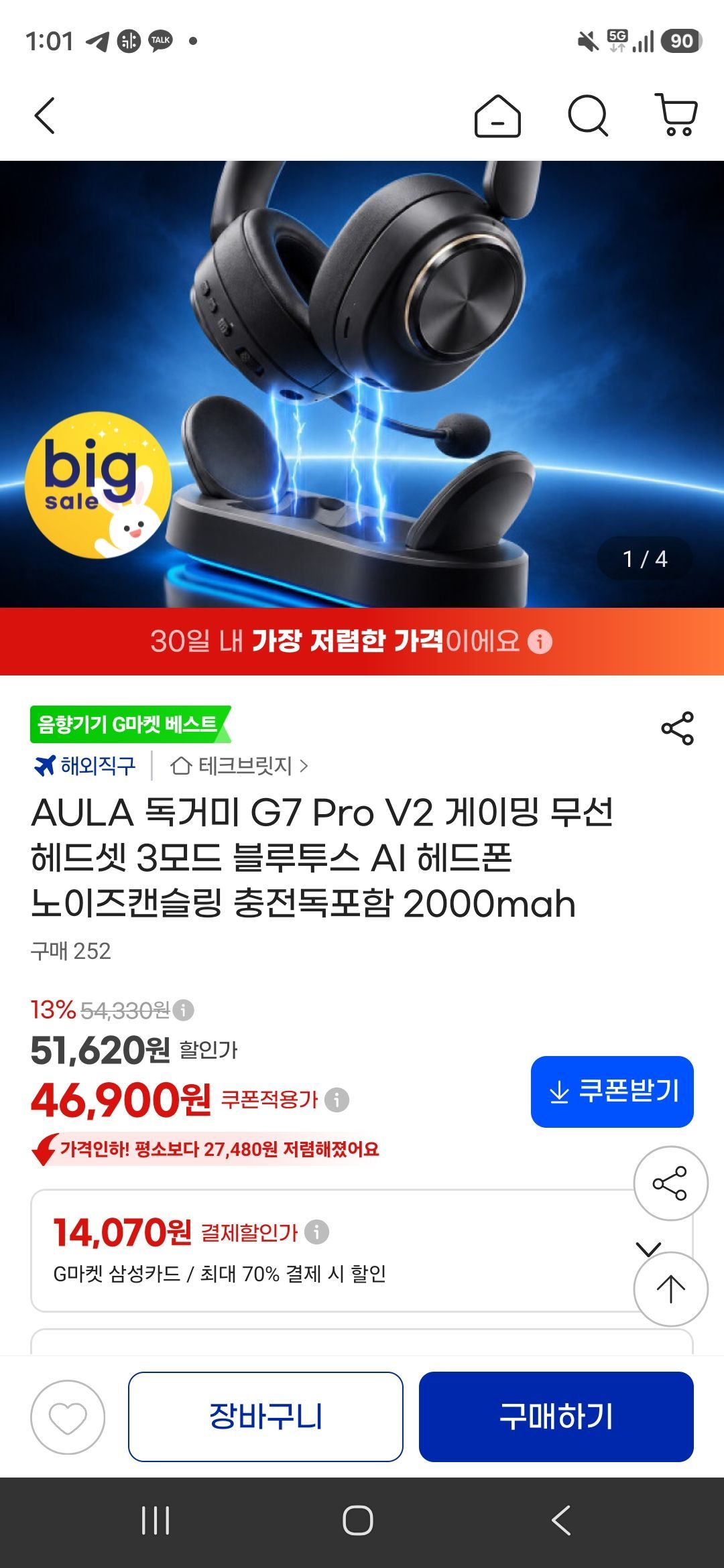View 결제할인가 info details
Viewport: 724px width, 1568px height.
point(316,1232)
